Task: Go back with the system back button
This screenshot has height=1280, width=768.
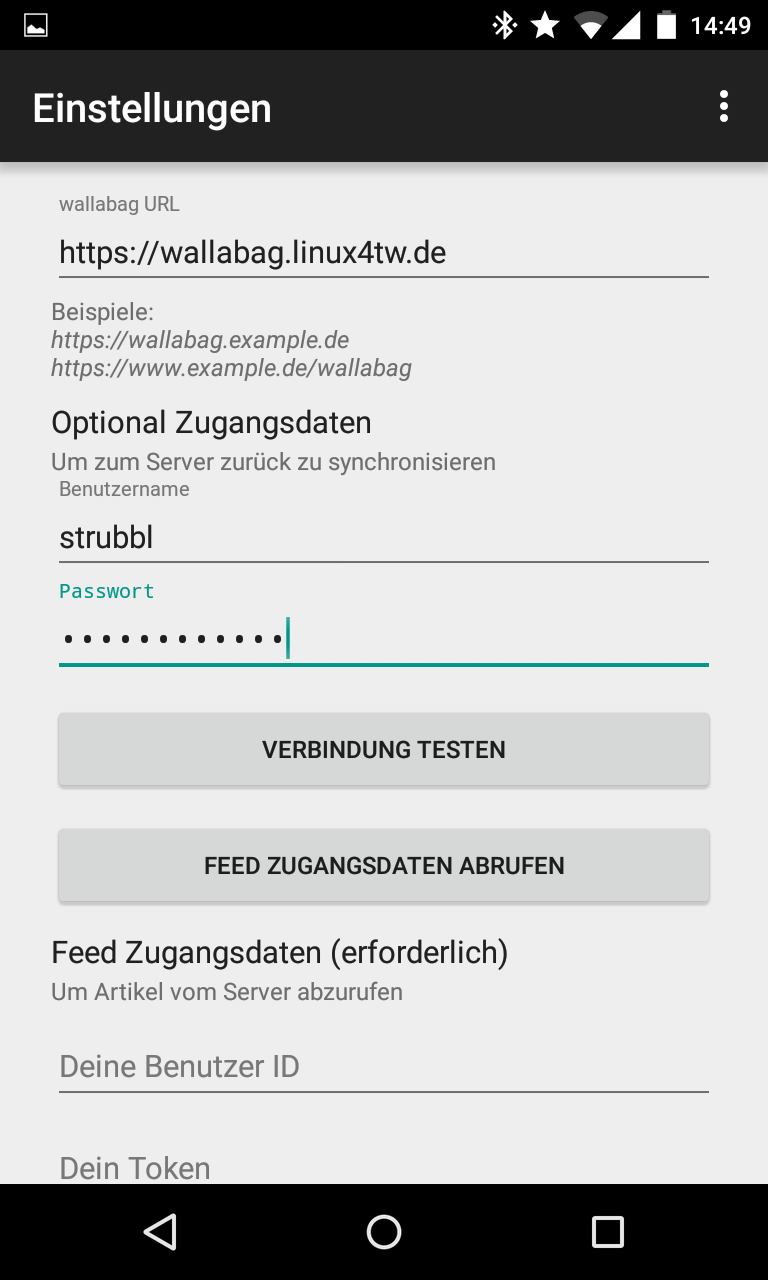Action: (160, 1232)
